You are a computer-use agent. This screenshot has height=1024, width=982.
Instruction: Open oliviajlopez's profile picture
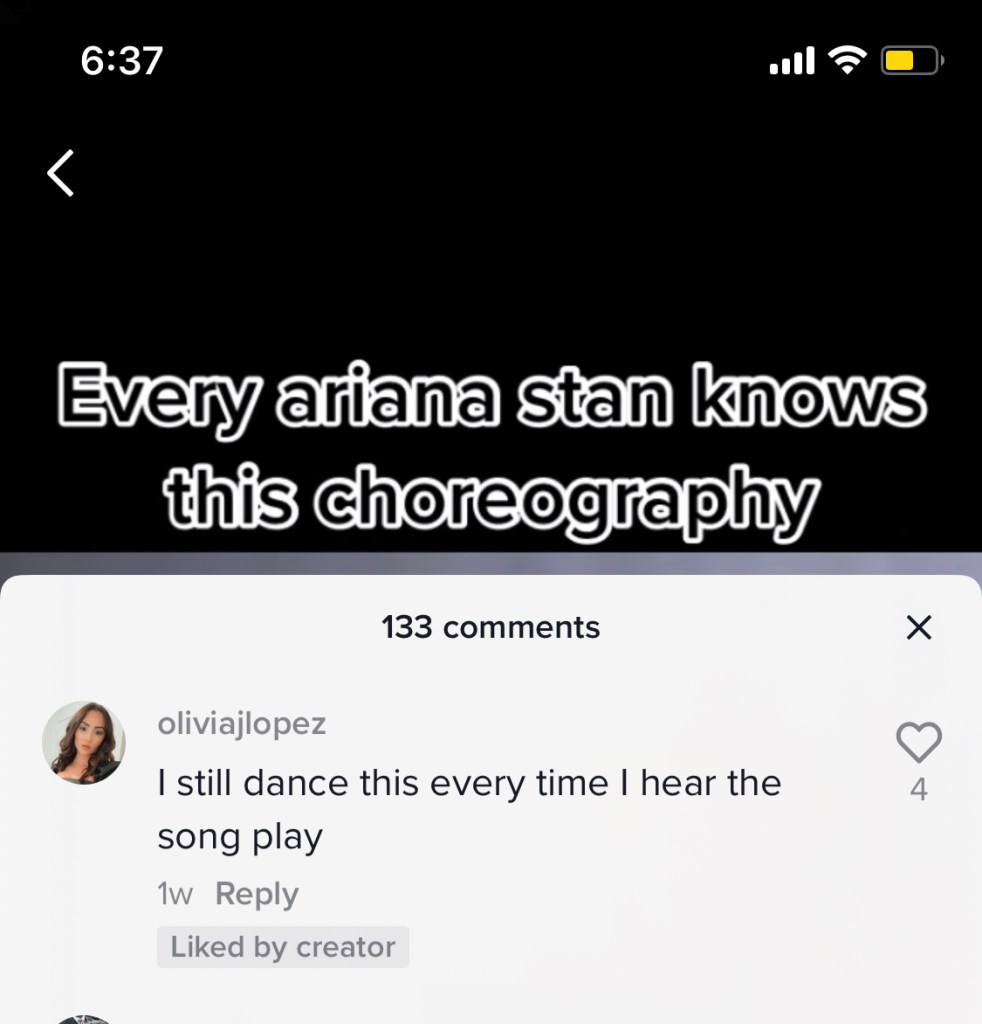point(84,742)
